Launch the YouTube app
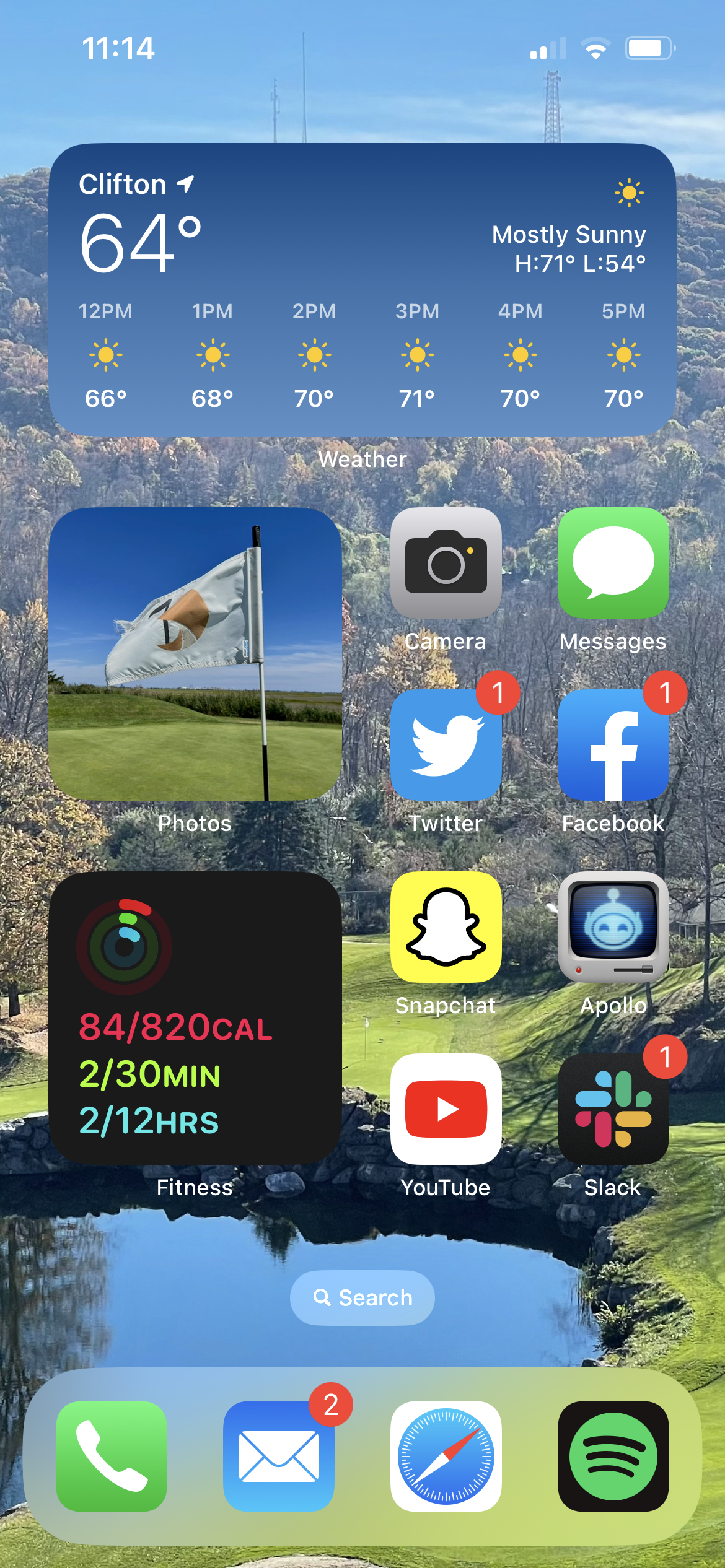Screen dimensions: 725x1568 [446, 1109]
